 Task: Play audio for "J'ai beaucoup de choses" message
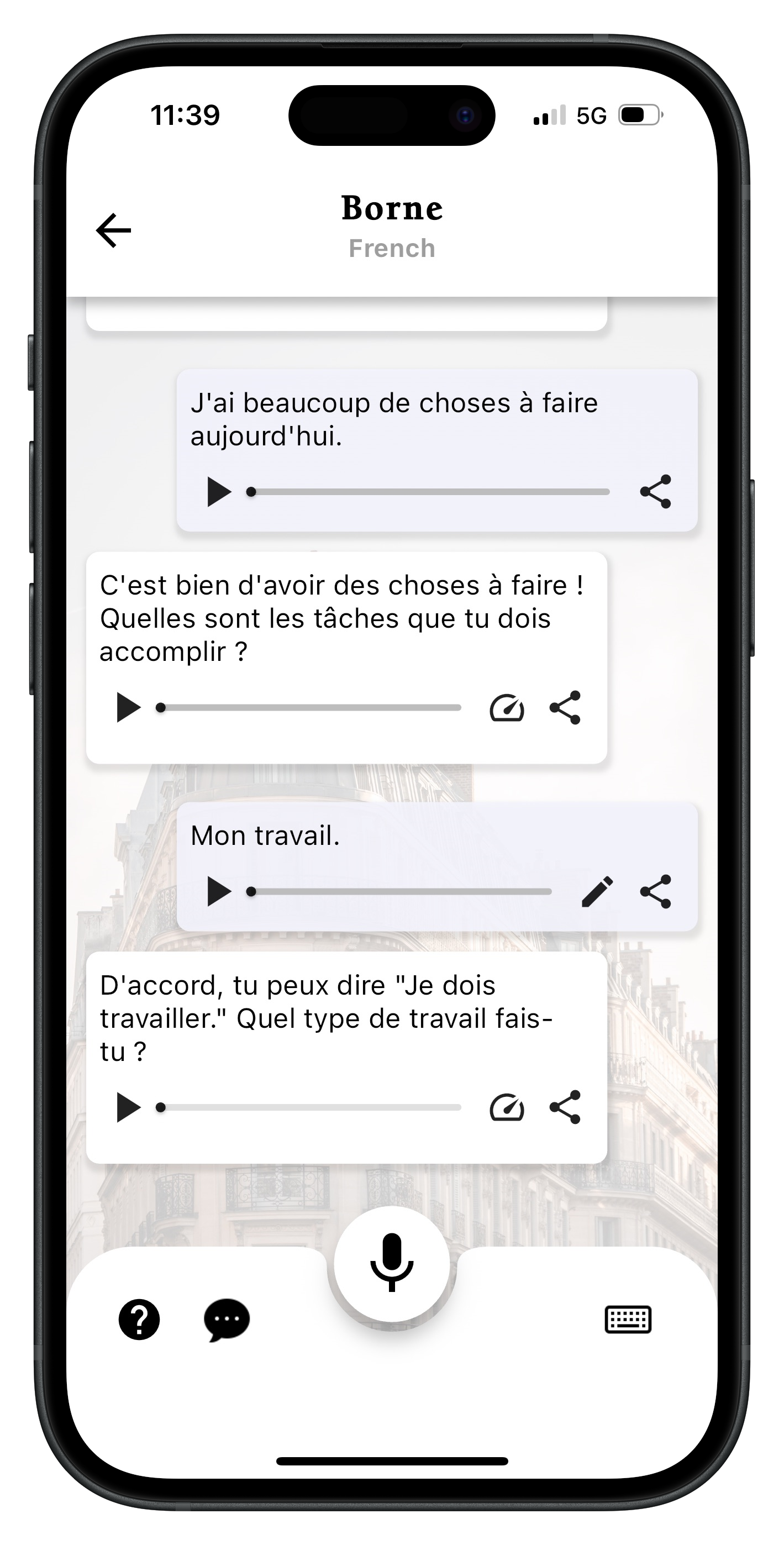pyautogui.click(x=218, y=492)
